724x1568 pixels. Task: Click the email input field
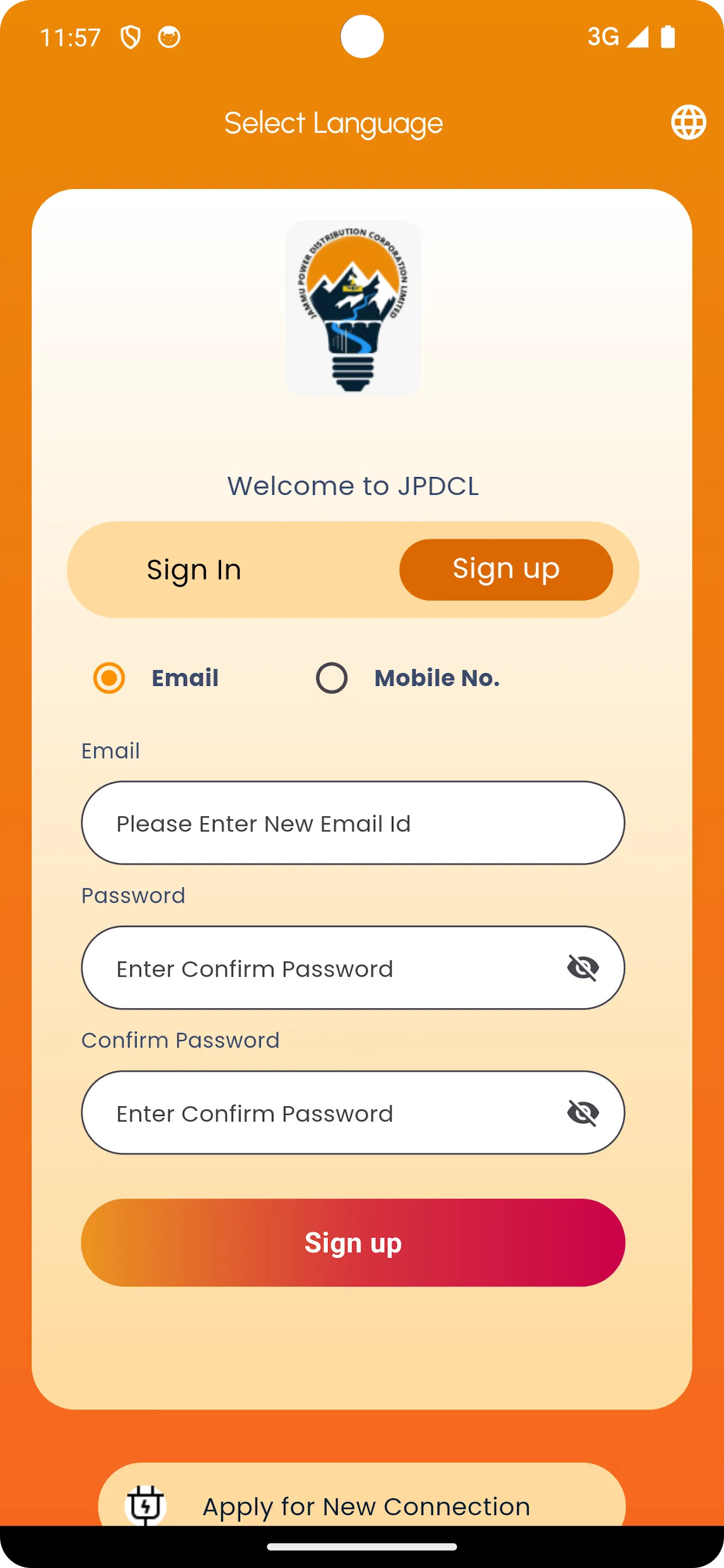click(353, 822)
